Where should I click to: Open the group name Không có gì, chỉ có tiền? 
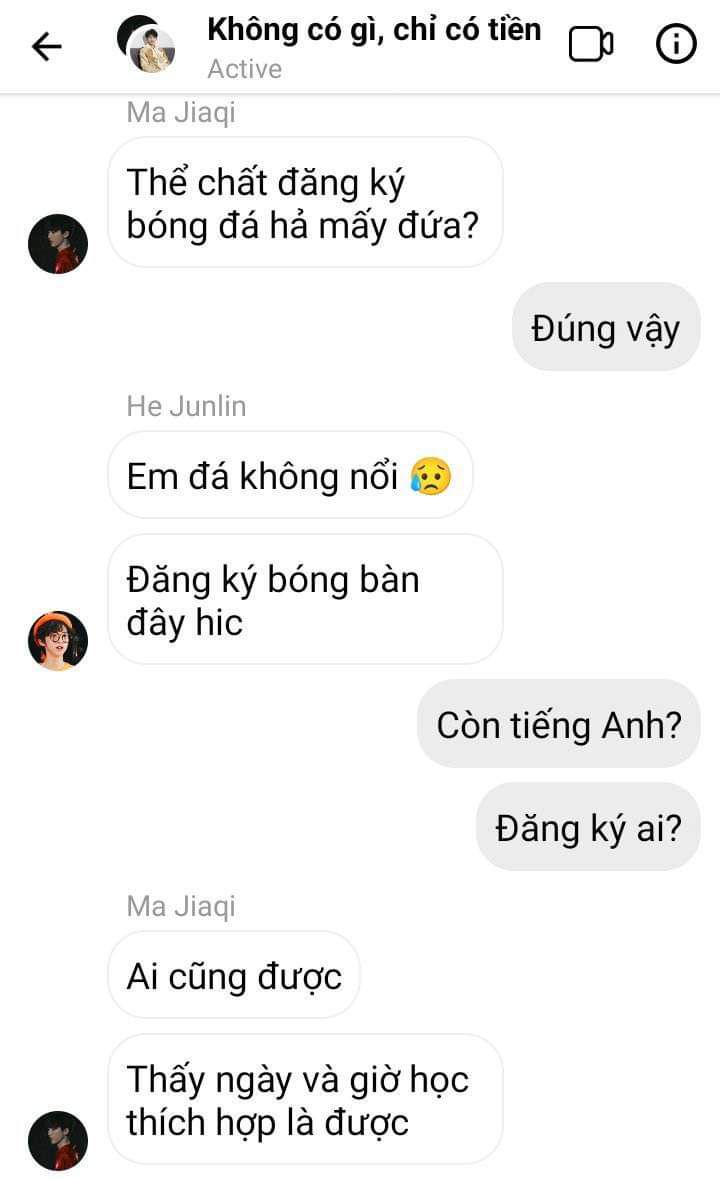click(x=374, y=30)
